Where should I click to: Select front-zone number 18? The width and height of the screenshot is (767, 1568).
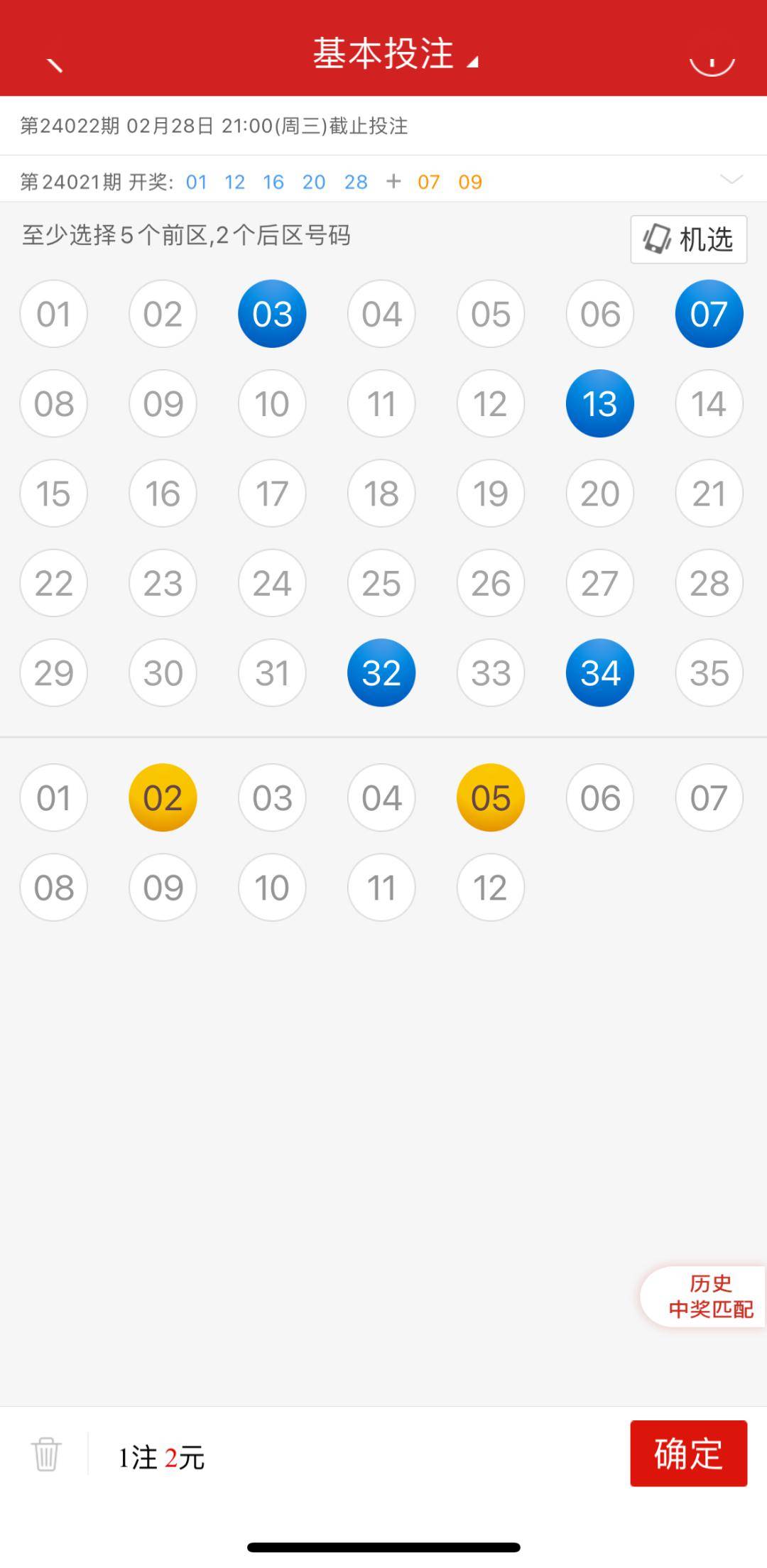(x=381, y=494)
